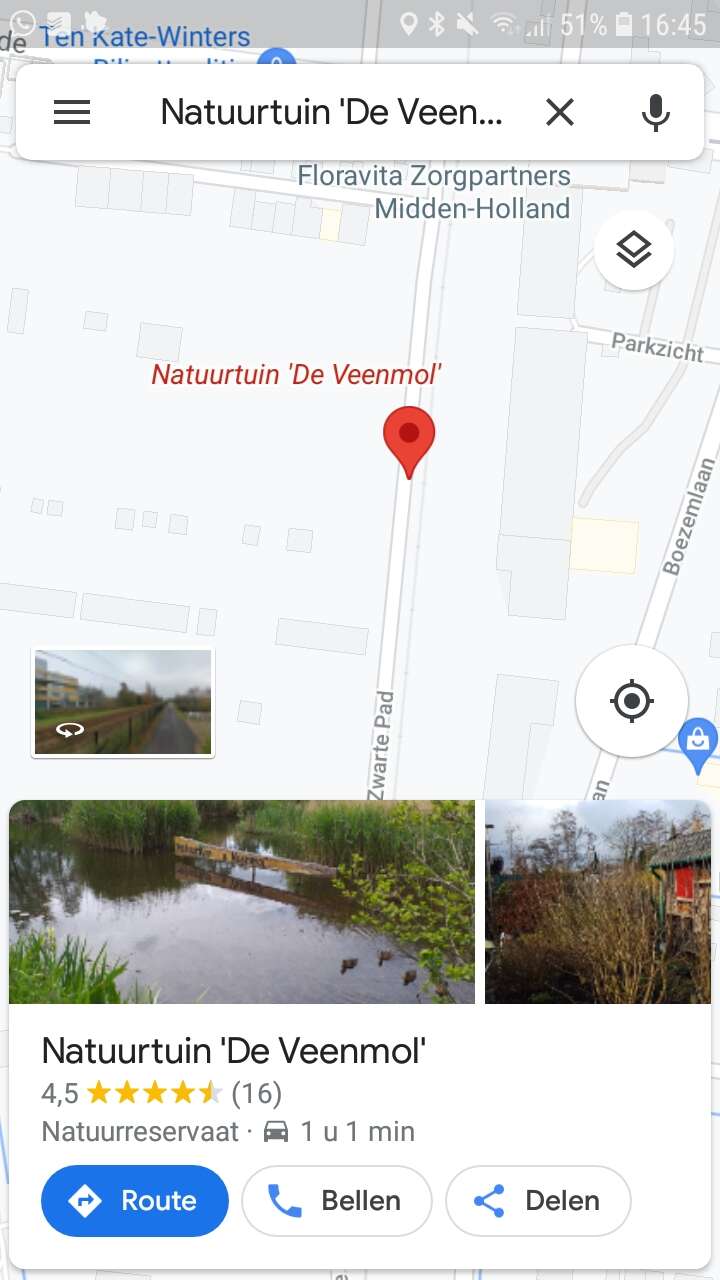Tap the search field text
This screenshot has width=720, height=1280.
(332, 112)
